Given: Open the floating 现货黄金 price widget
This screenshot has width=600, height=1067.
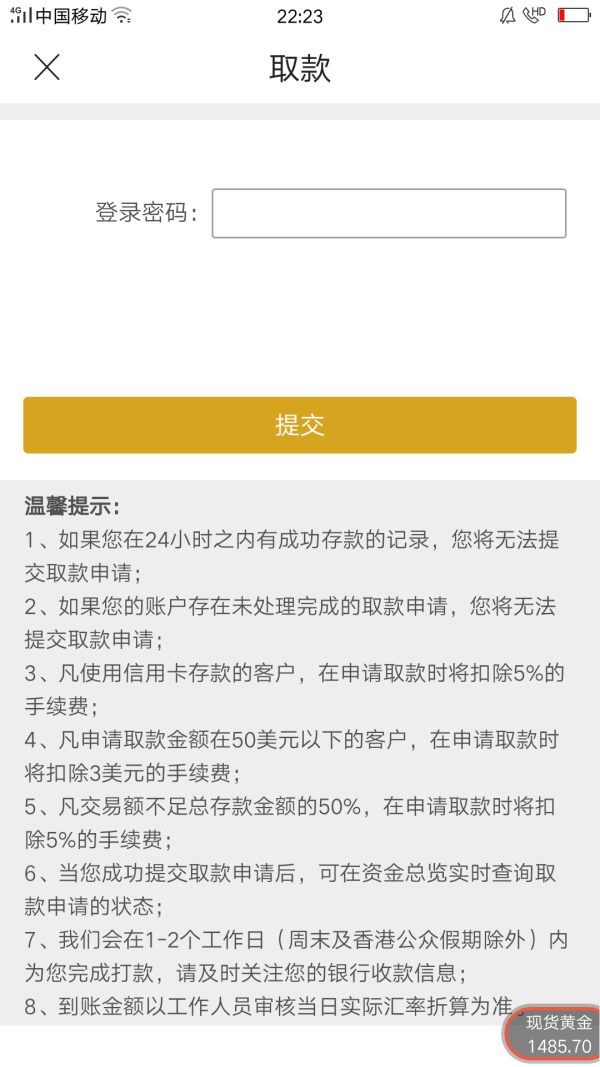Looking at the screenshot, I should click(x=558, y=1034).
